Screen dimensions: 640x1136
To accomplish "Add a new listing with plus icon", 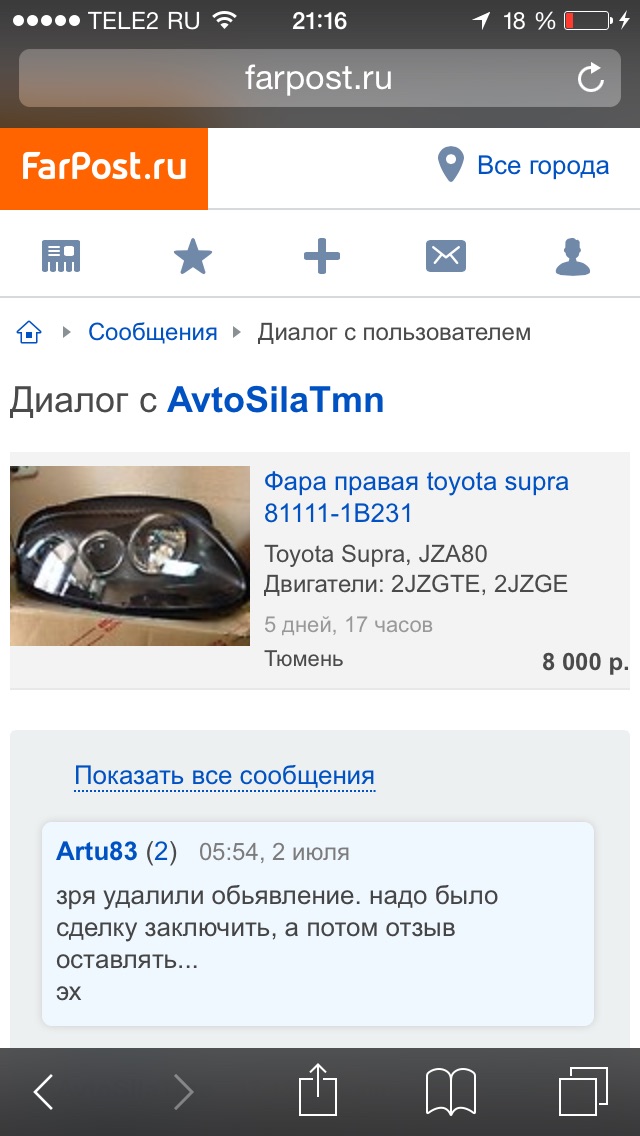I will (321, 257).
